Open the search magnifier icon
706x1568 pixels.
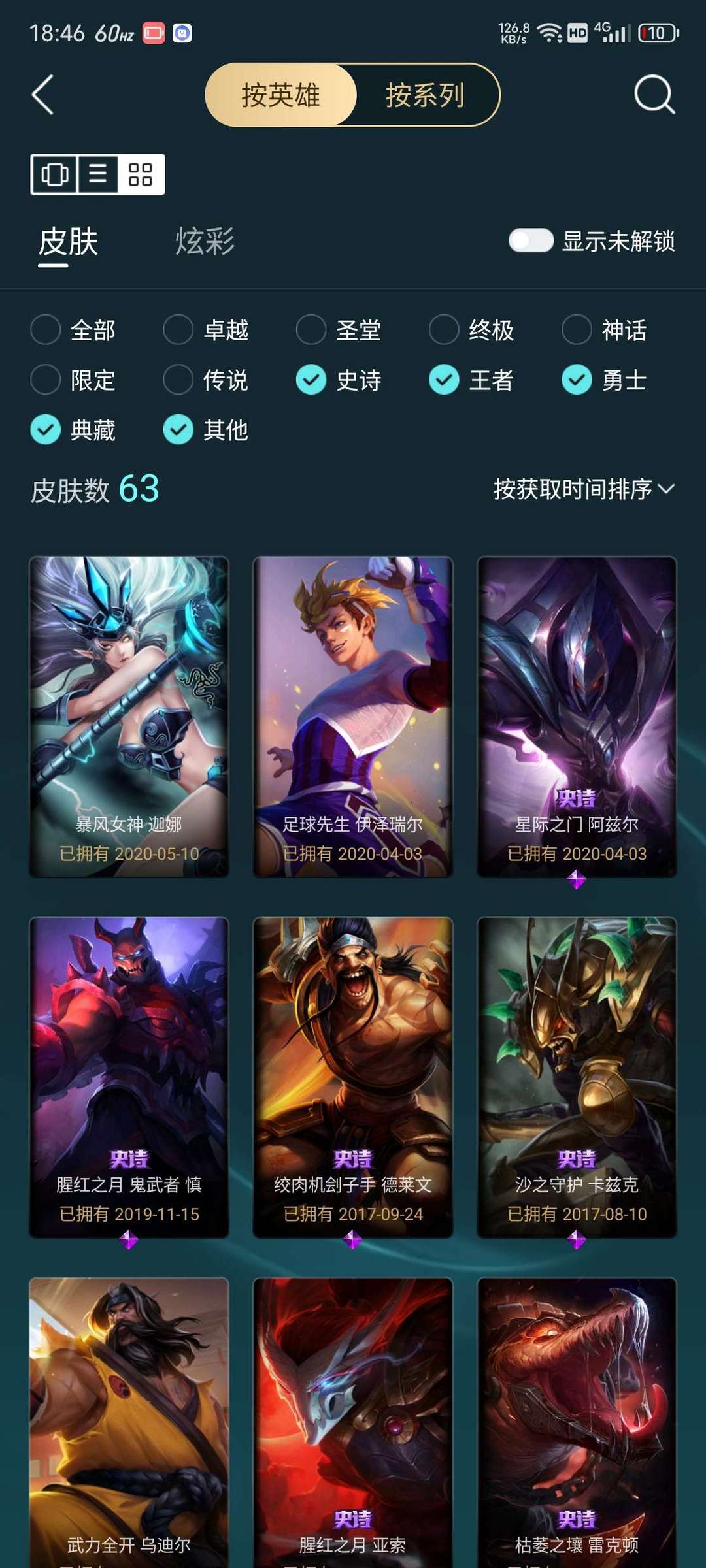click(x=654, y=95)
